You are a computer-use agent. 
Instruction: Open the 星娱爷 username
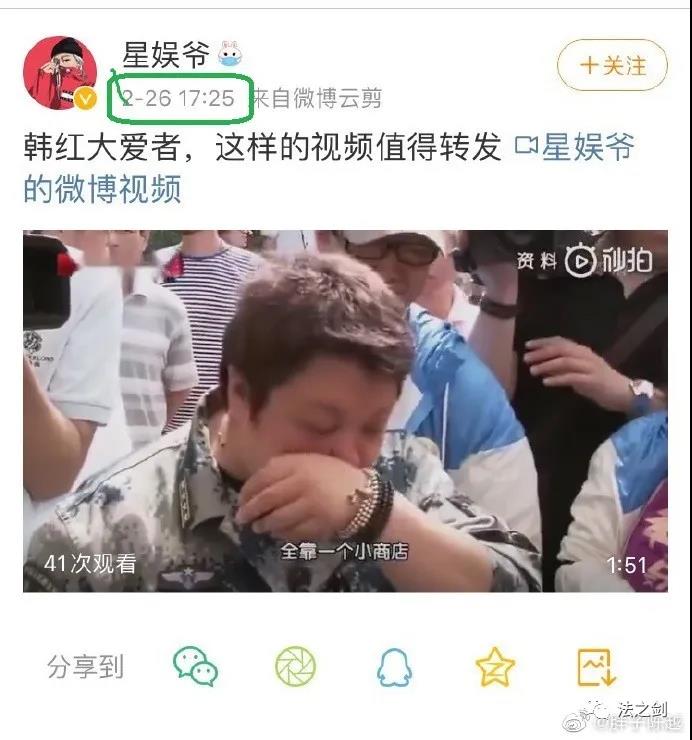pos(165,57)
